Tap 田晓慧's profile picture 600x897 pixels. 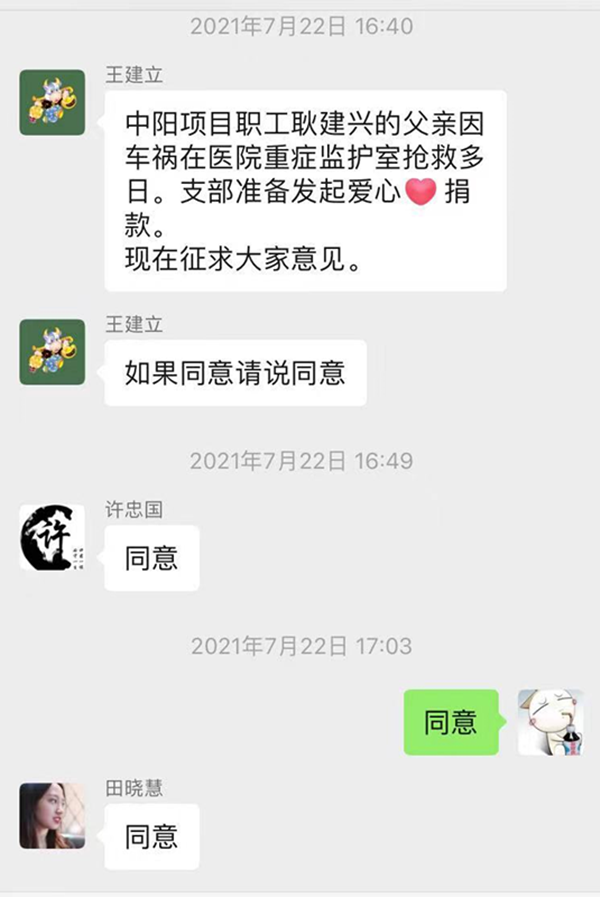click(x=52, y=816)
